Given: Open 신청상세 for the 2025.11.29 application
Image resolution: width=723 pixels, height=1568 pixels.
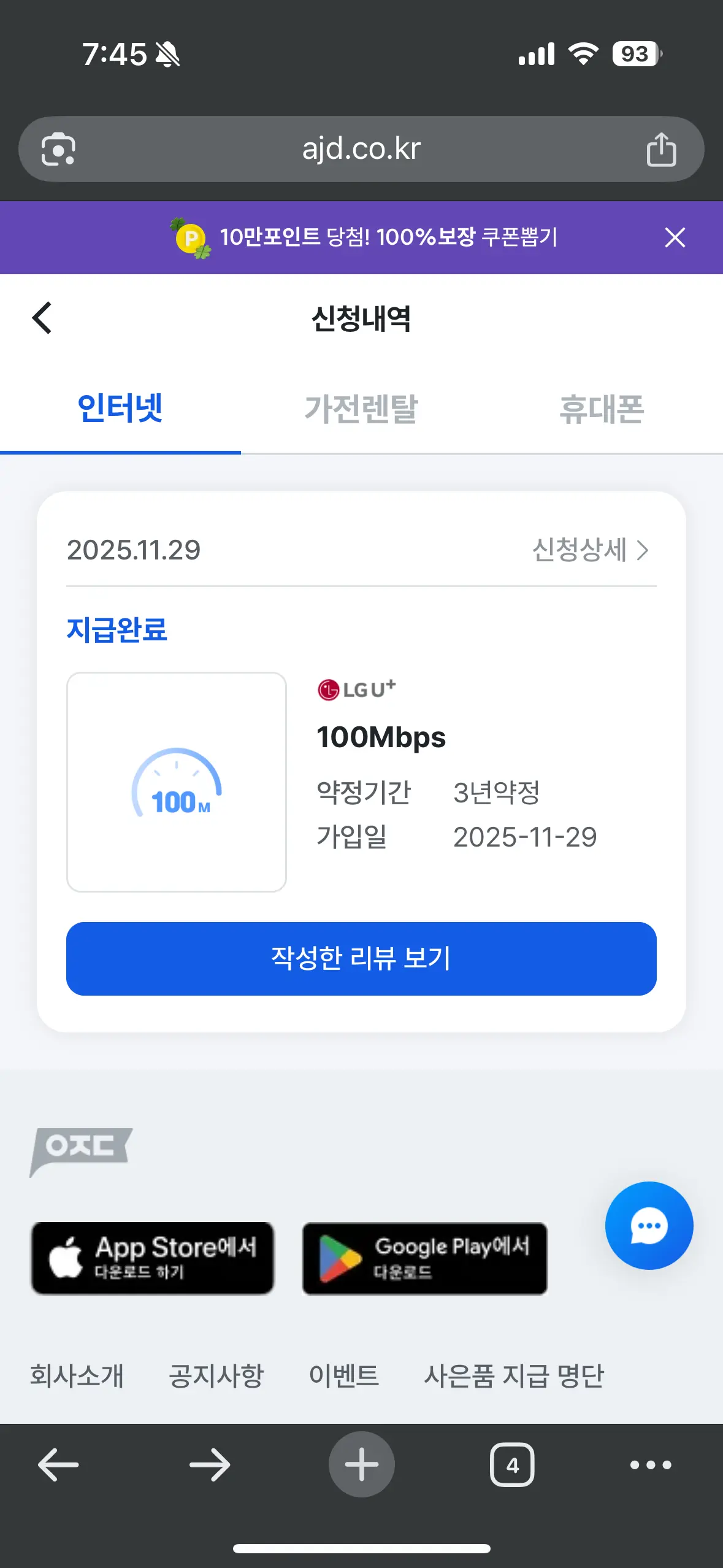Looking at the screenshot, I should (x=590, y=550).
